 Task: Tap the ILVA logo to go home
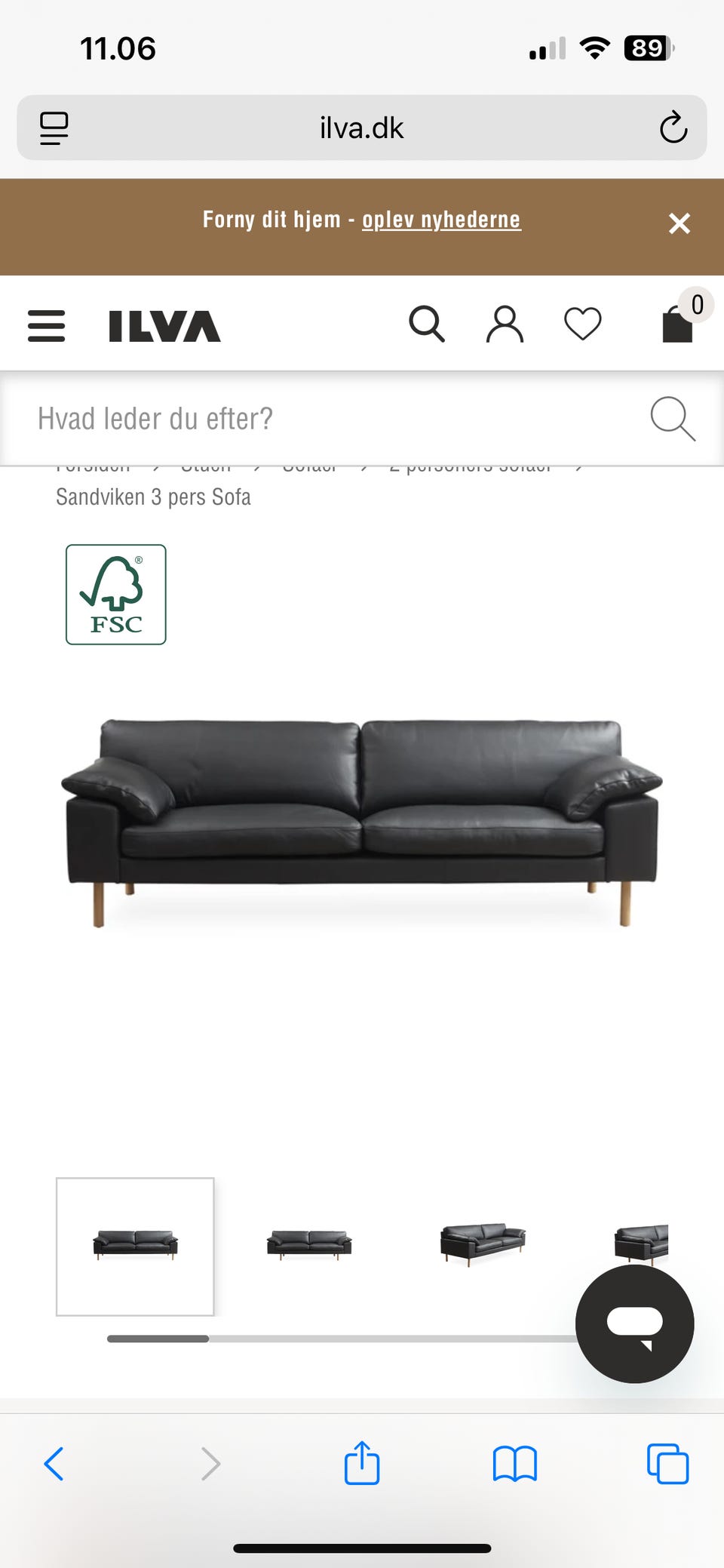coord(161,324)
